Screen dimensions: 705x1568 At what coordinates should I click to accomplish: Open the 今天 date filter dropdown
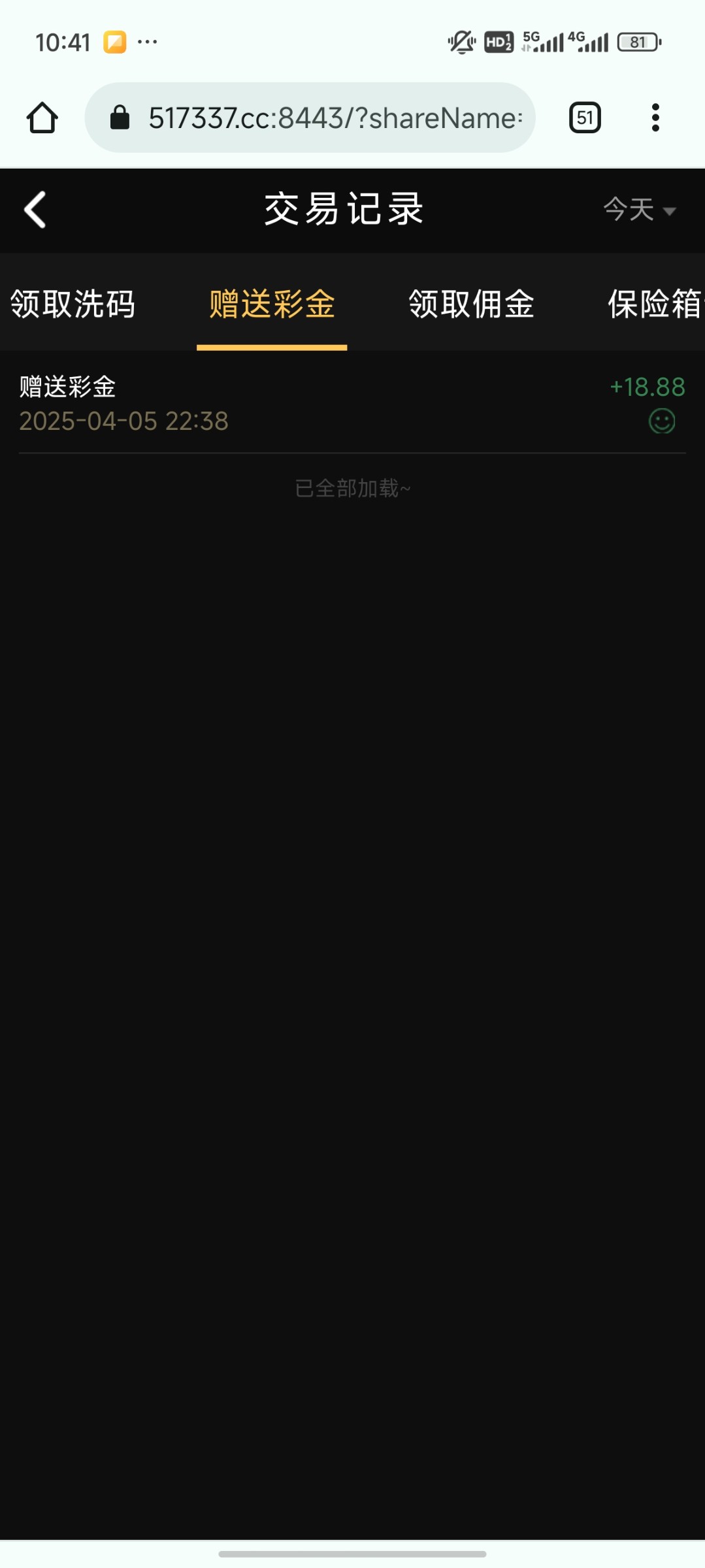click(638, 210)
